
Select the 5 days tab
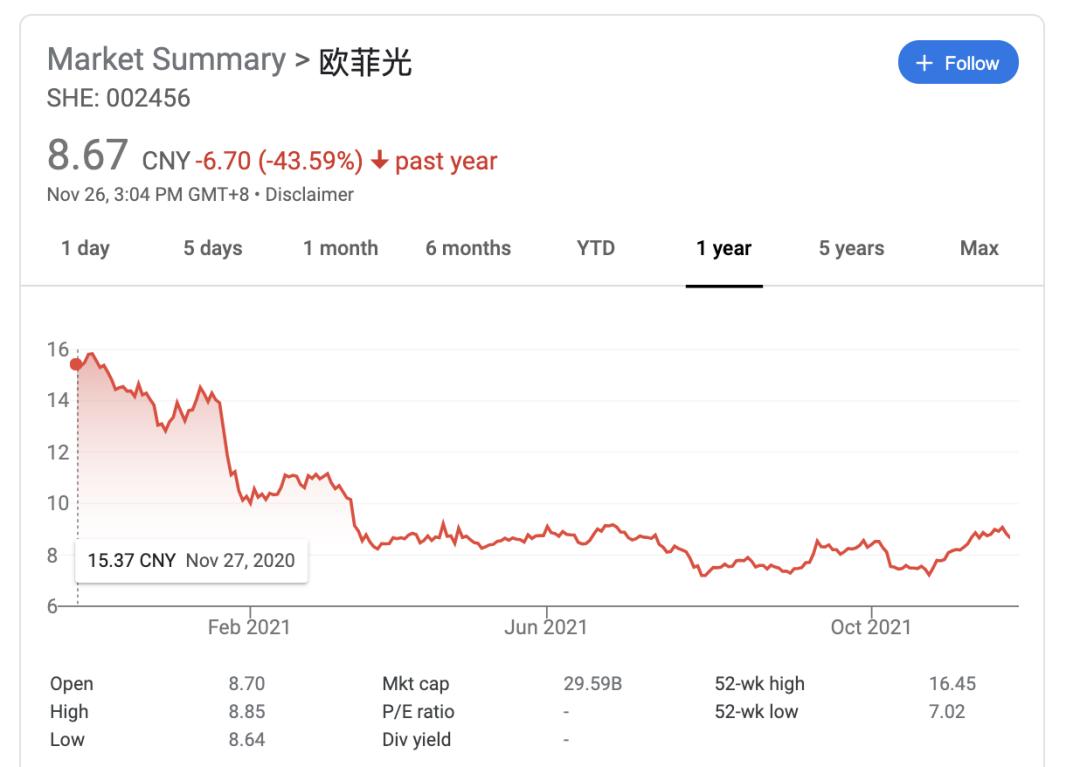click(x=213, y=248)
